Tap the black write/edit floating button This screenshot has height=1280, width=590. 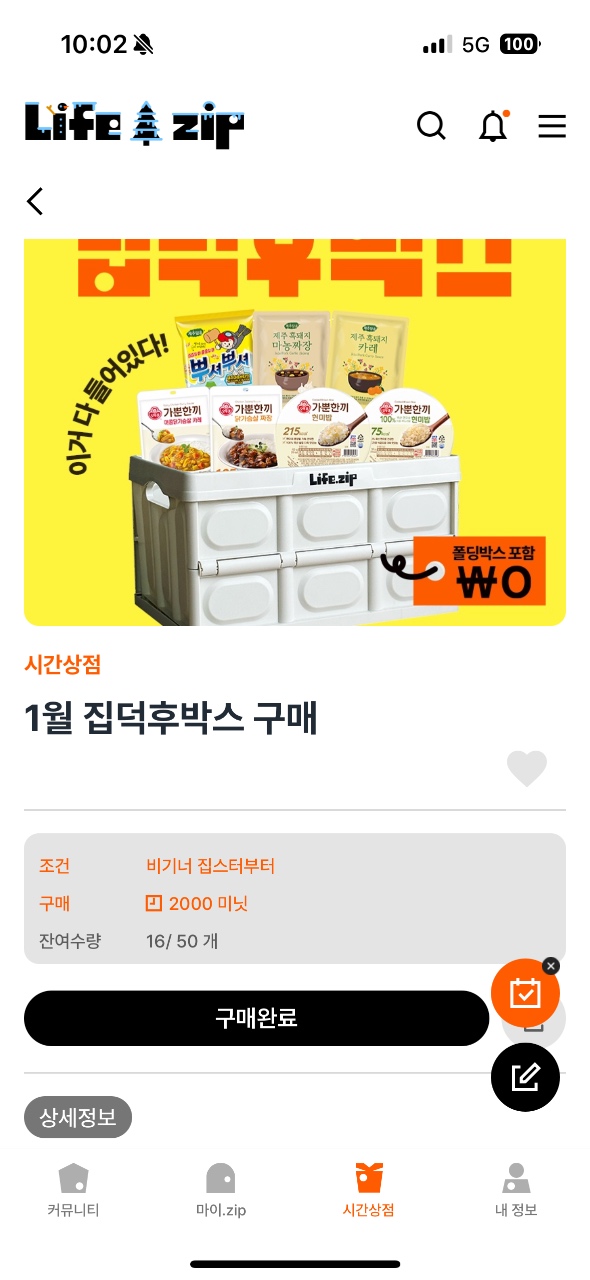point(525,1077)
